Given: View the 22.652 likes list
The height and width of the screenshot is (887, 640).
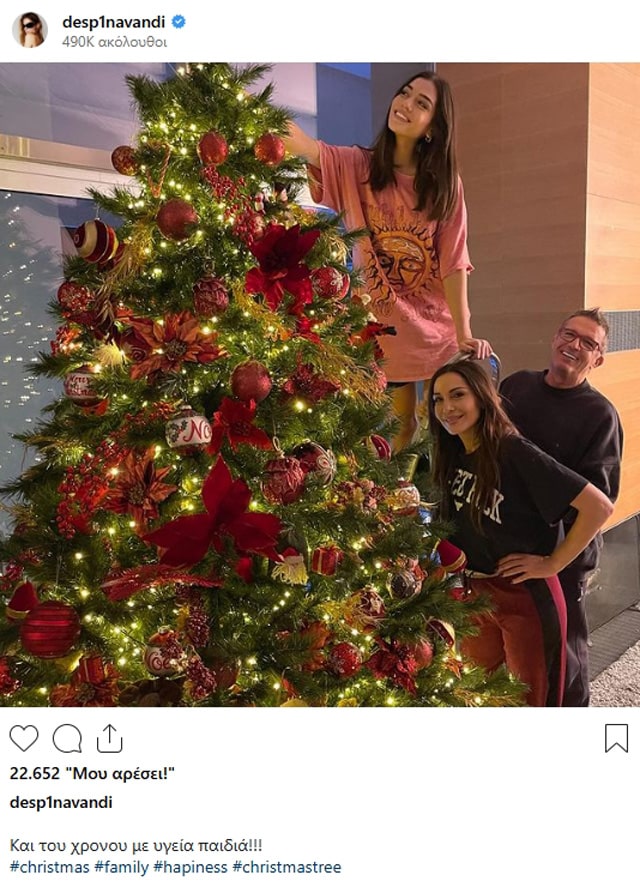Looking at the screenshot, I should pos(98,773).
